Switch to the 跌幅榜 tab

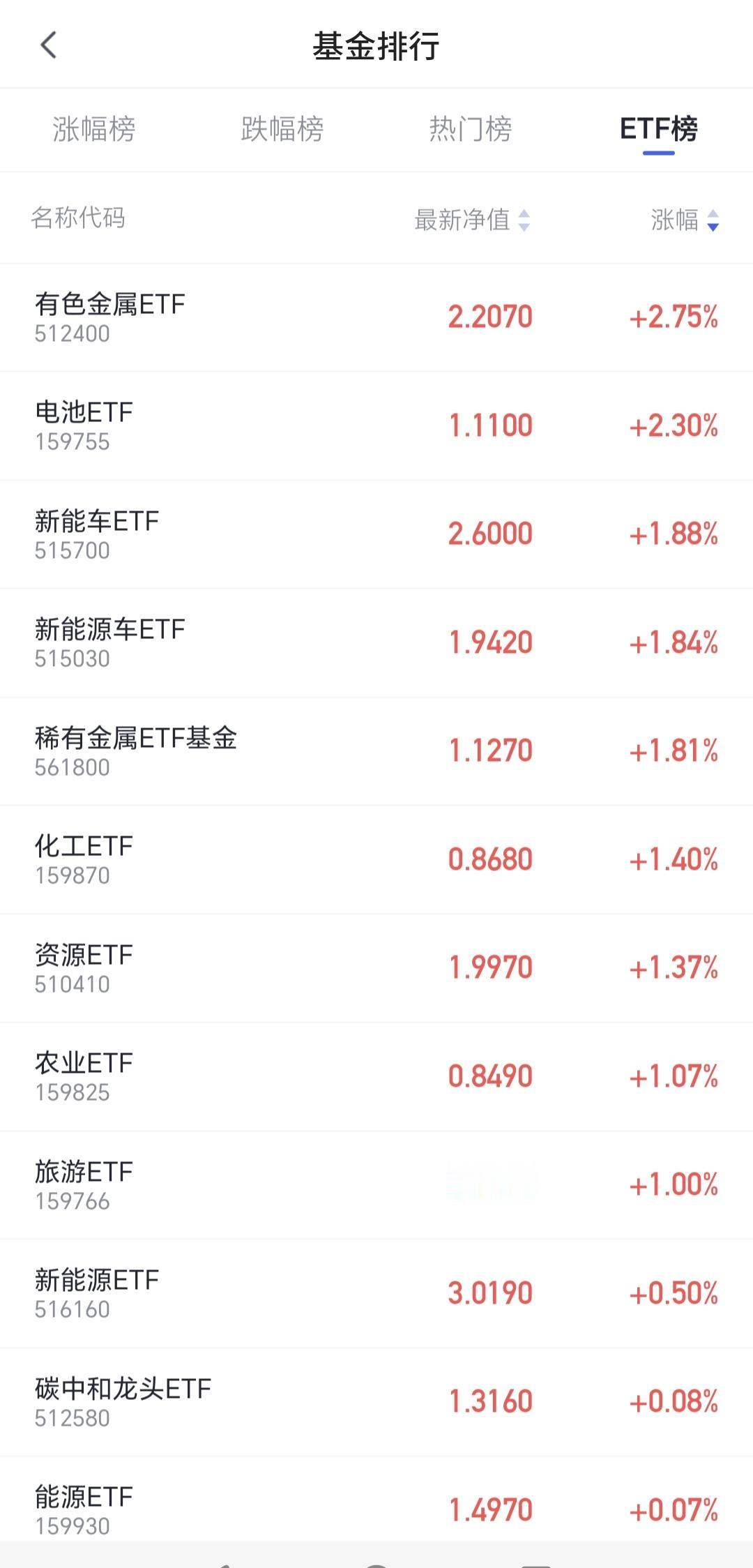coord(282,129)
